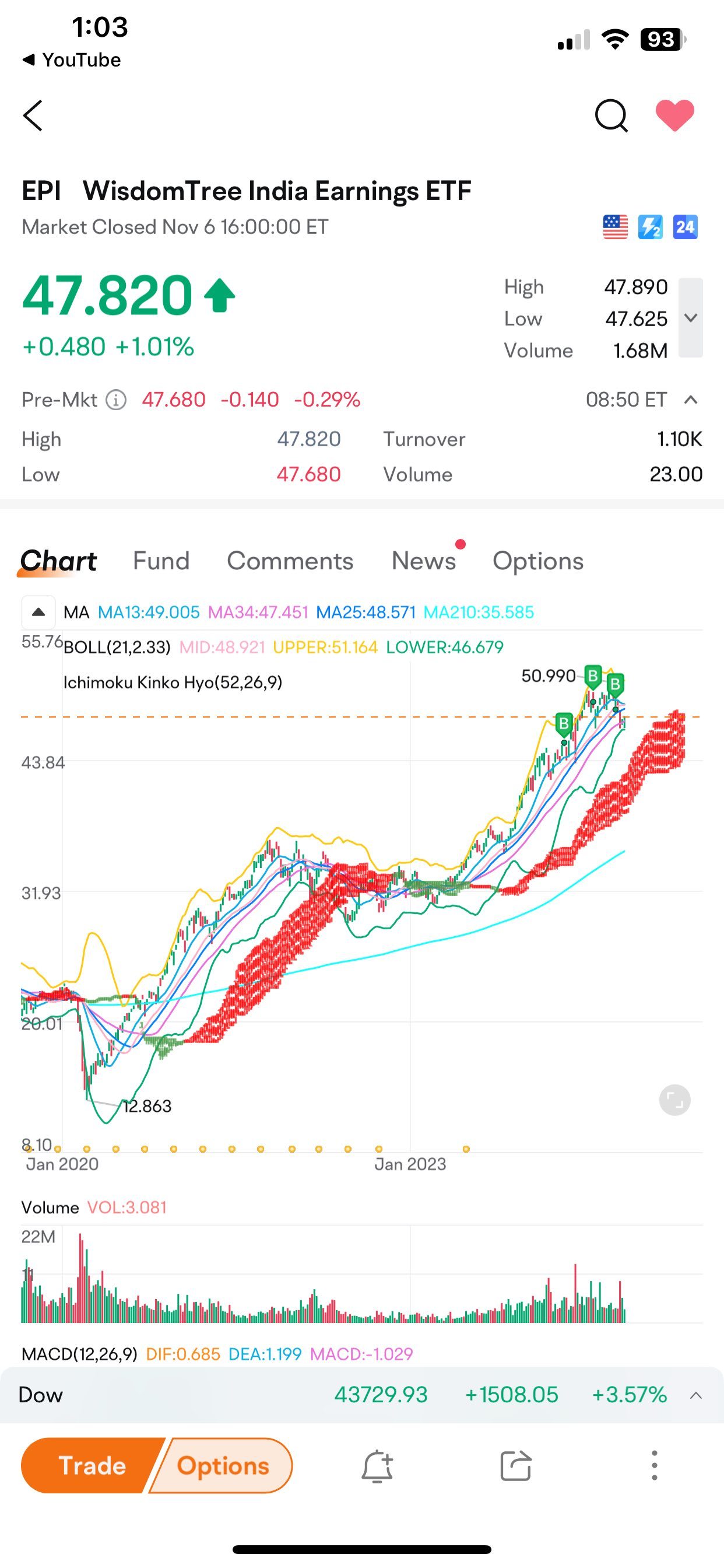The image size is (724, 1568).
Task: Expand the Dow index ticker bar
Action: (x=696, y=1395)
